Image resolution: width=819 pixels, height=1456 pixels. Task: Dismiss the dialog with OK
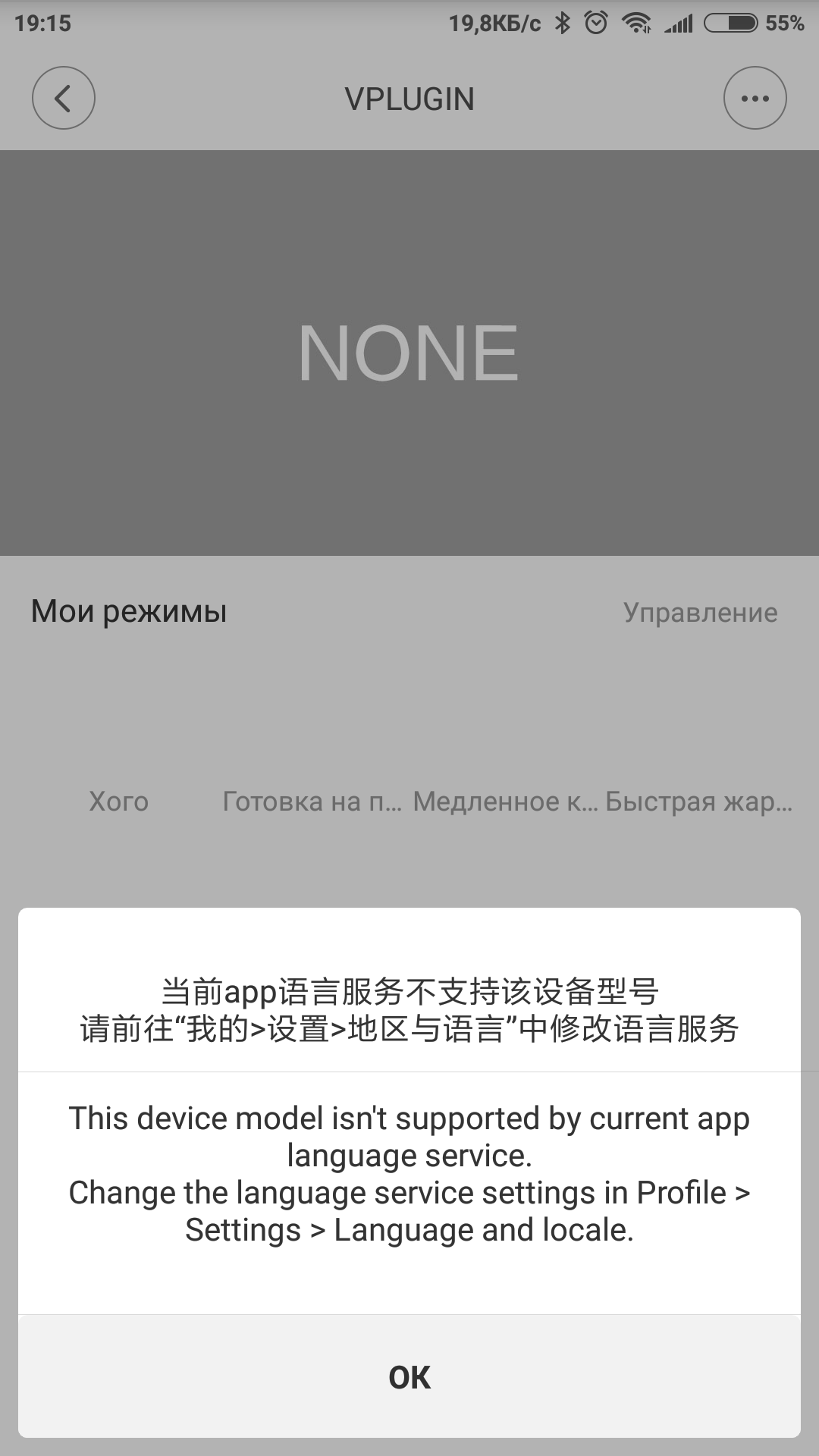[409, 1376]
